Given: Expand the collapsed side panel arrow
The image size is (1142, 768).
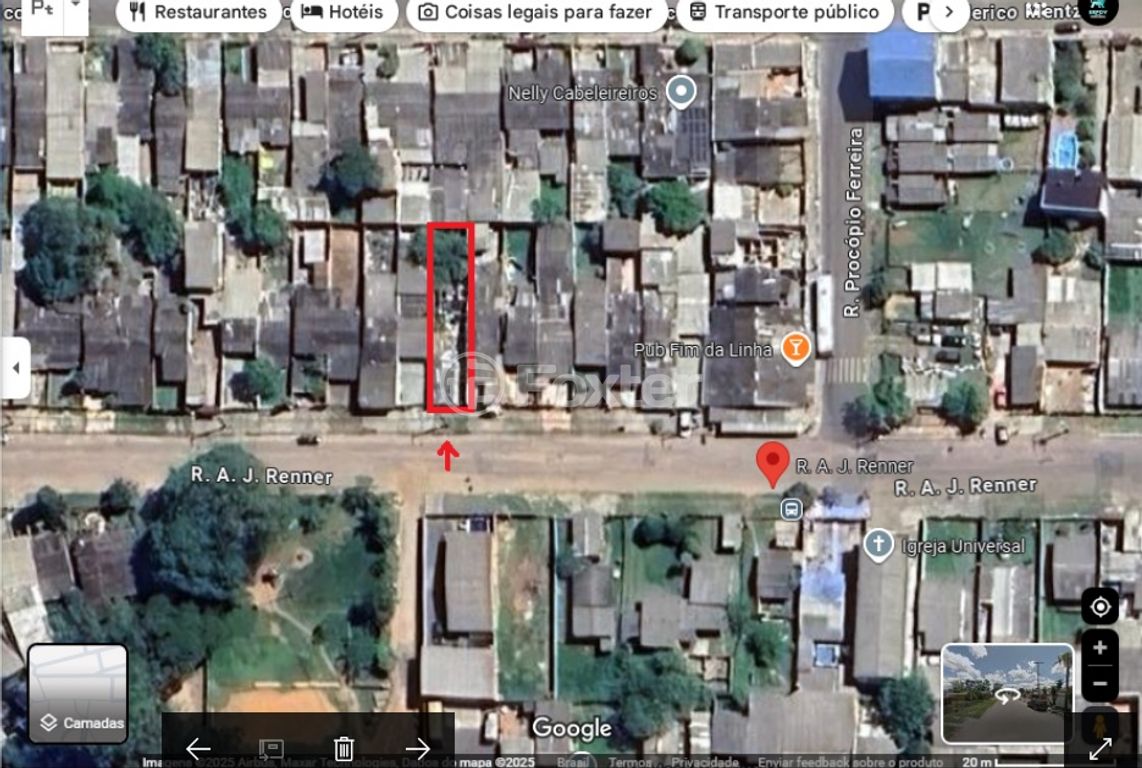Looking at the screenshot, I should pyautogui.click(x=15, y=368).
